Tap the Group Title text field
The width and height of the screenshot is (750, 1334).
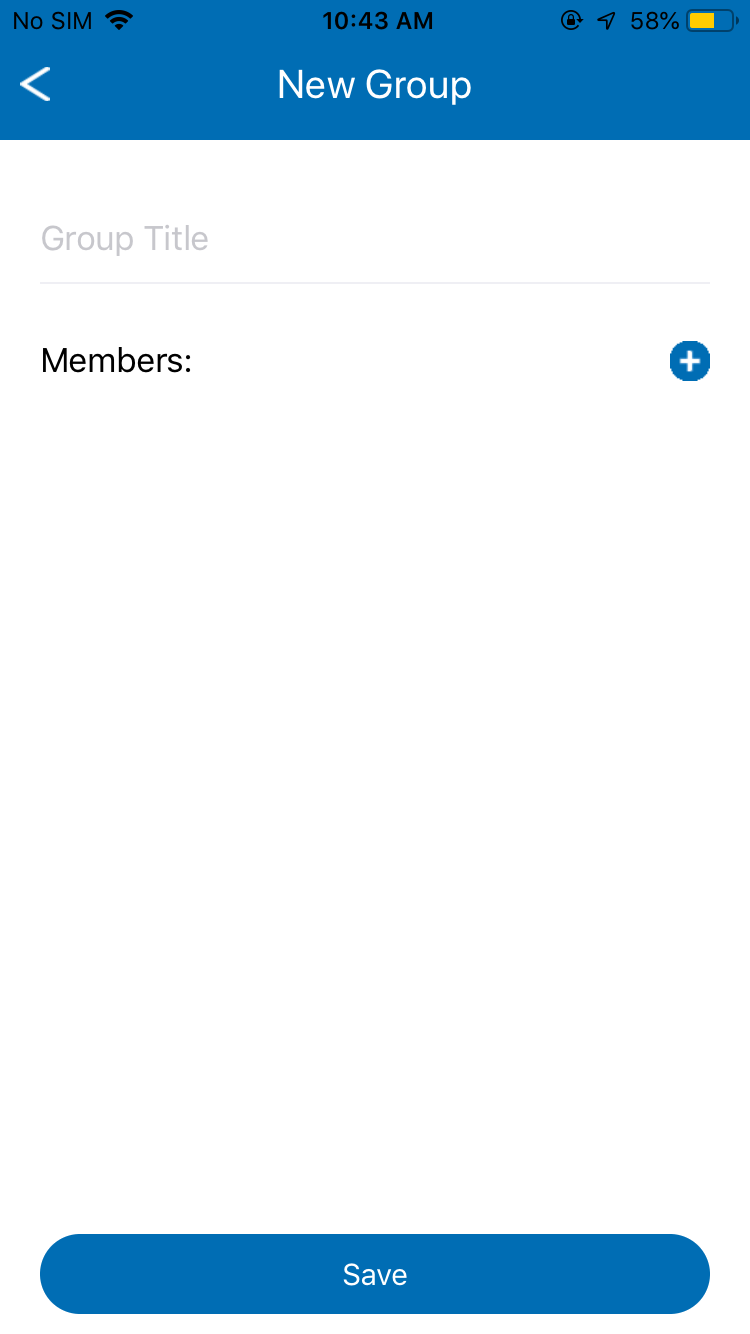point(374,239)
